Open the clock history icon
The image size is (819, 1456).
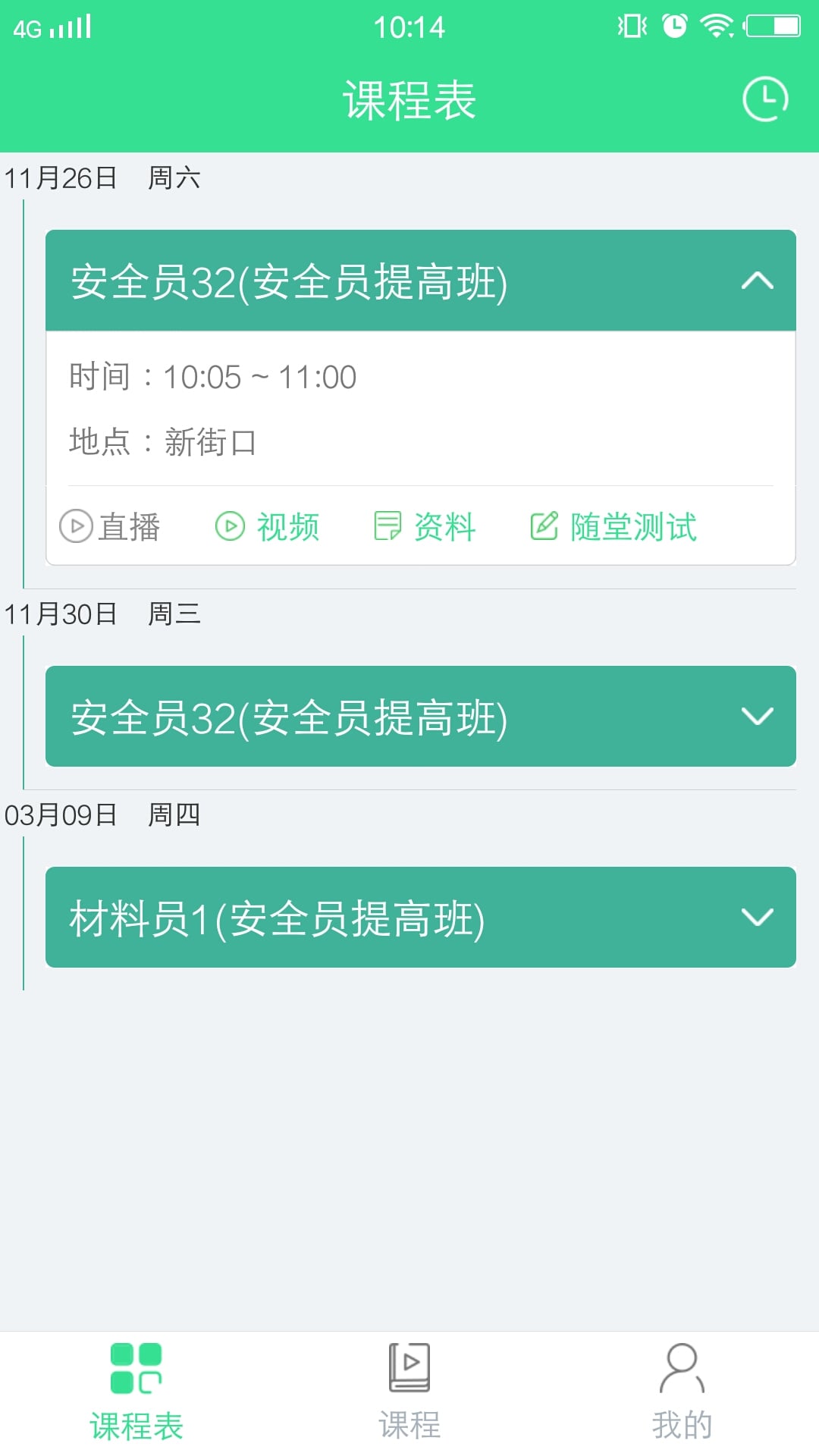point(765,99)
